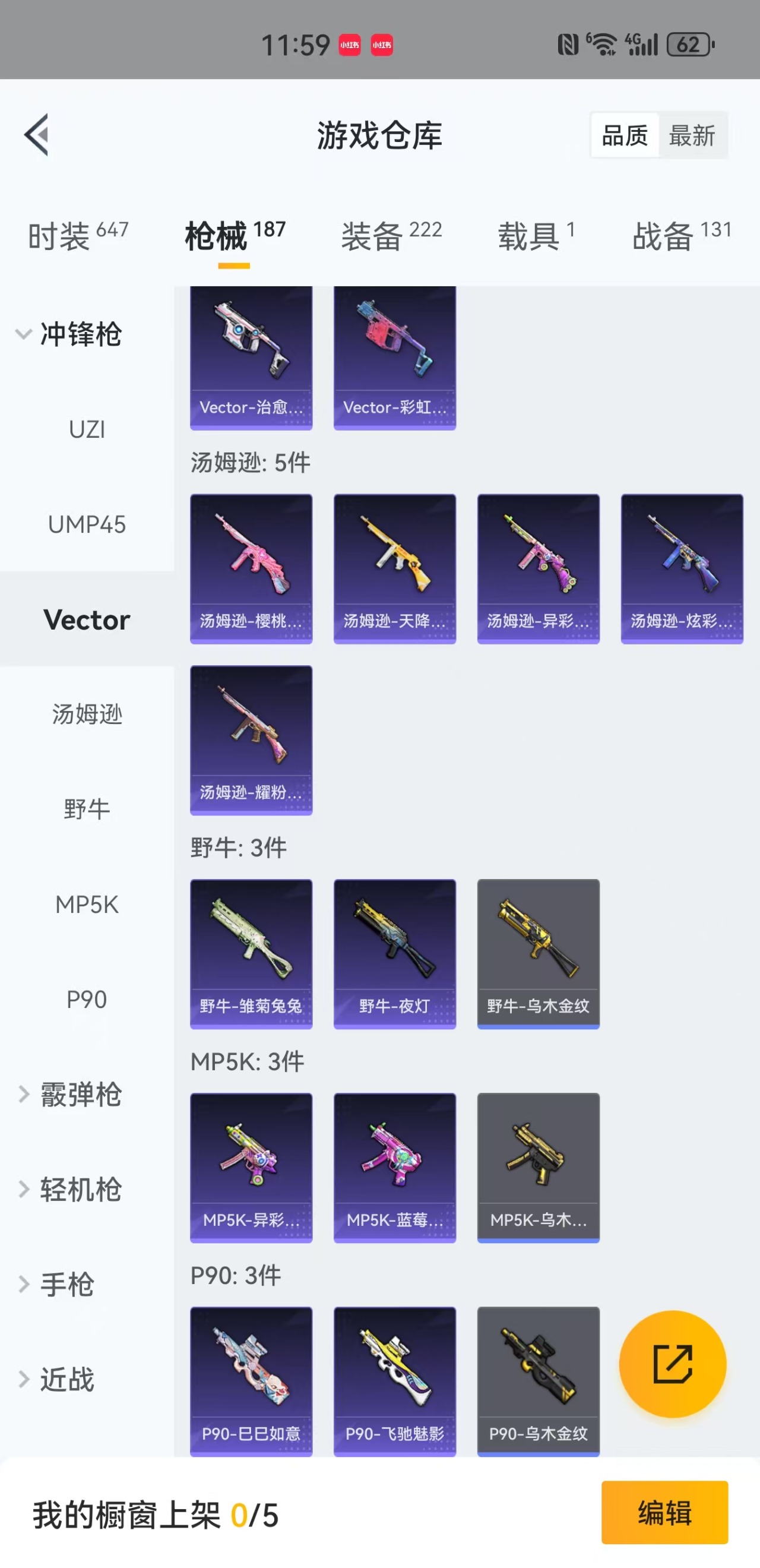Collapse the 冲锋枪 category
This screenshot has height=1568, width=760.
[x=68, y=334]
